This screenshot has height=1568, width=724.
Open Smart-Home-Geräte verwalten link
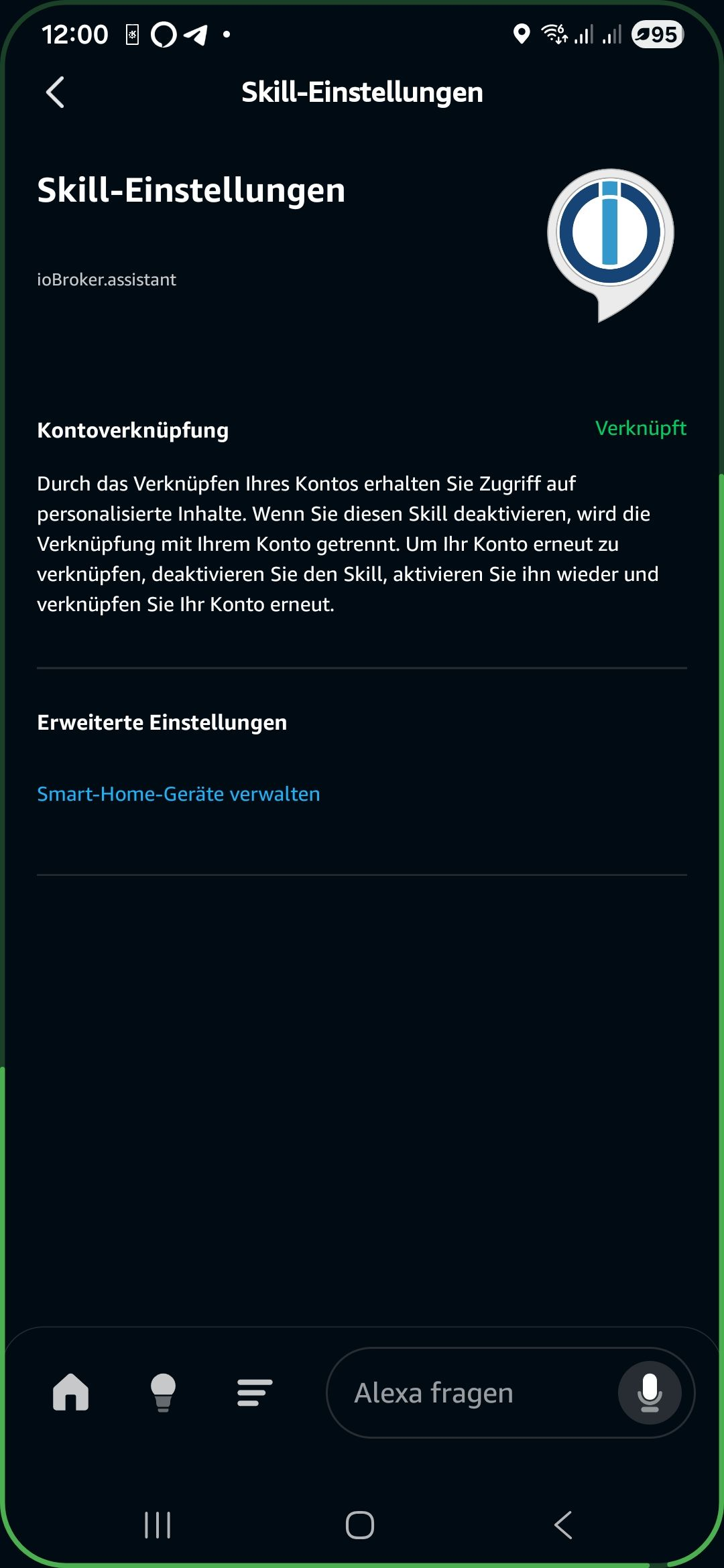(x=178, y=794)
